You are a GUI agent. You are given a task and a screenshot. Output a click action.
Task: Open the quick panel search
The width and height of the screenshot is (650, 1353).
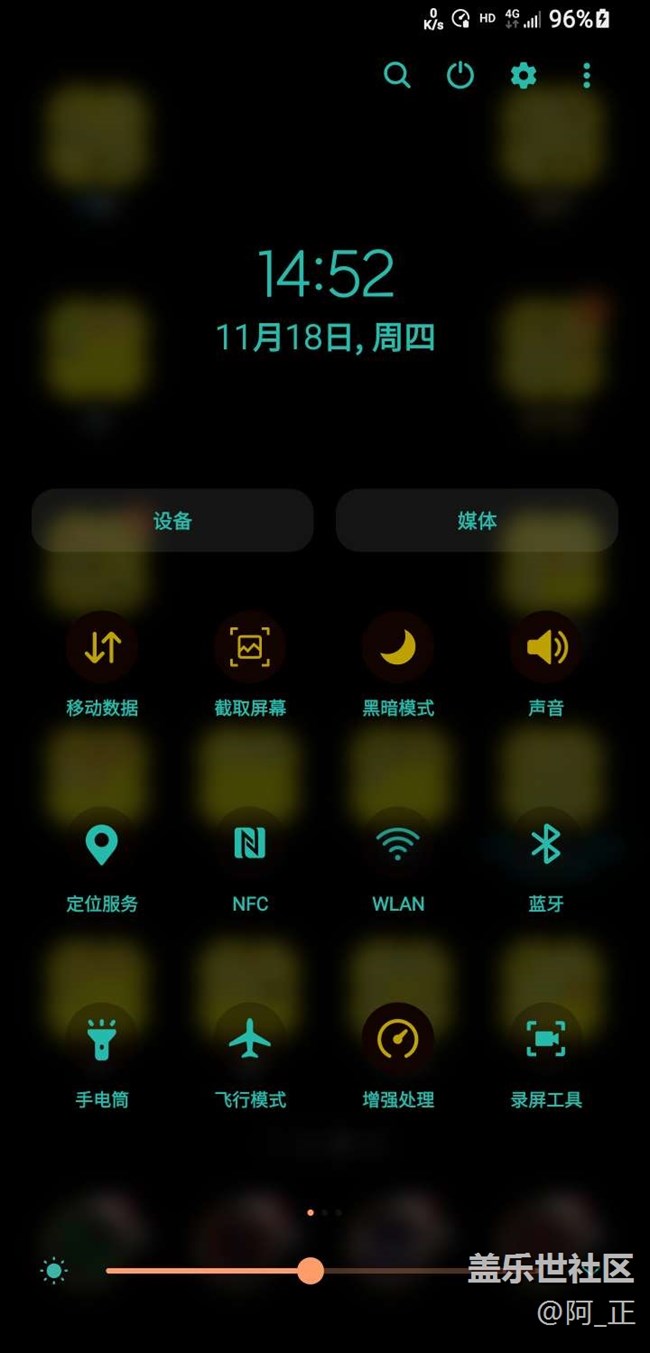click(397, 75)
